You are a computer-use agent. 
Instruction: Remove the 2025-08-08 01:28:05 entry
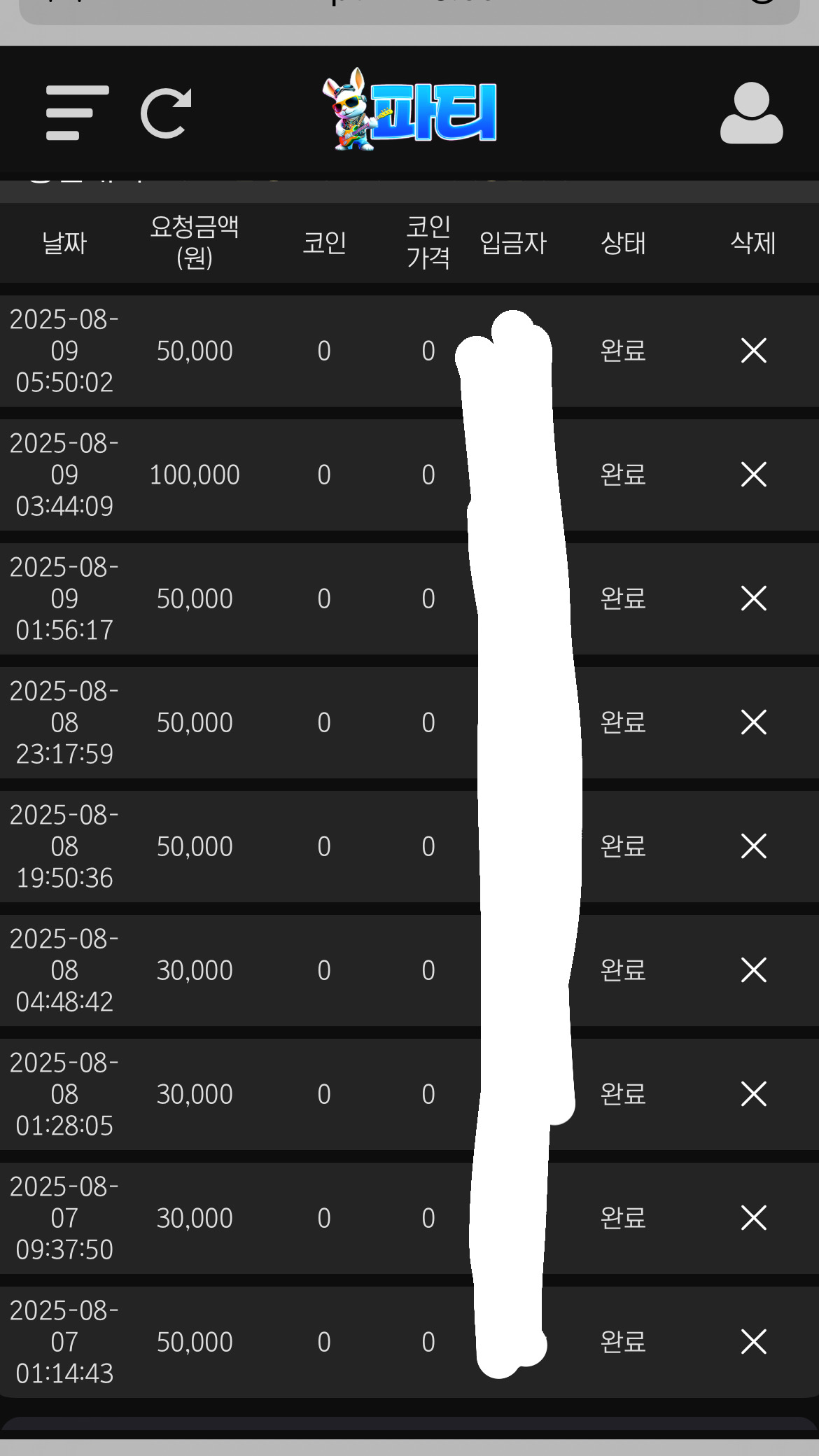753,1094
